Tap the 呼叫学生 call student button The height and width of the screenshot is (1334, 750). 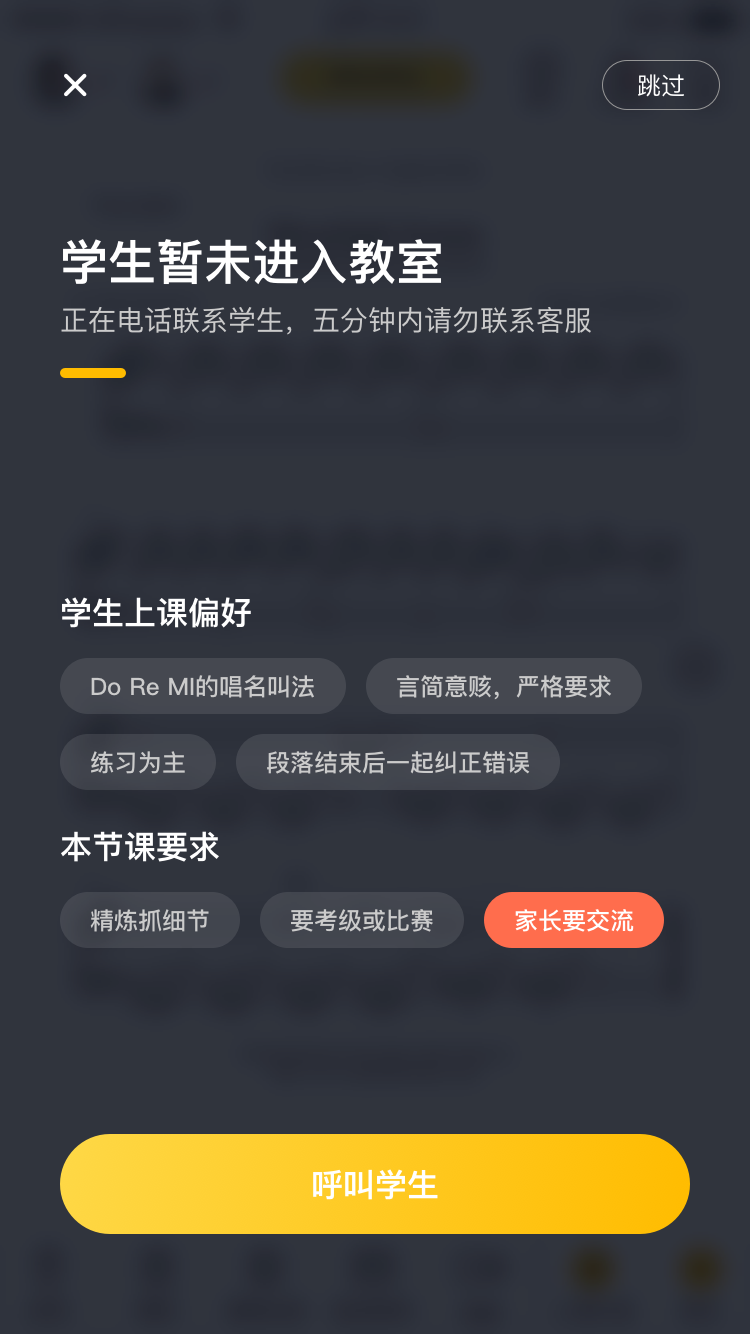pyautogui.click(x=375, y=1184)
